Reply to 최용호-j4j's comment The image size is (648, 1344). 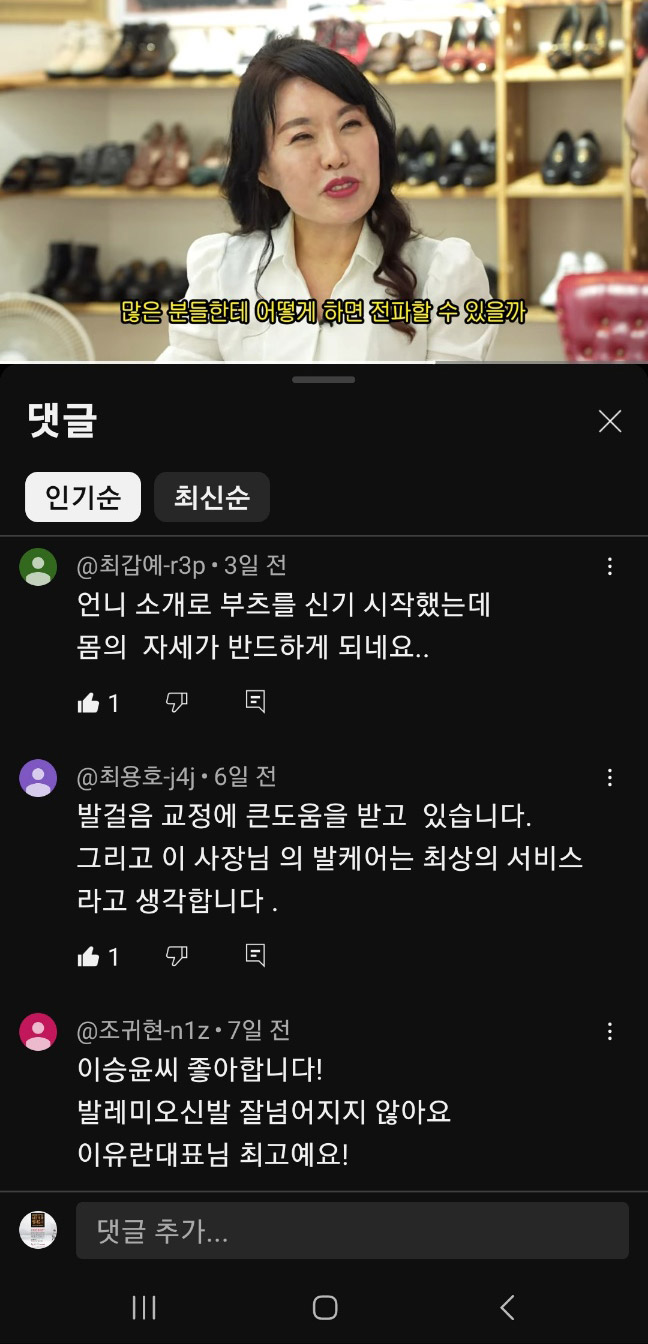256,956
